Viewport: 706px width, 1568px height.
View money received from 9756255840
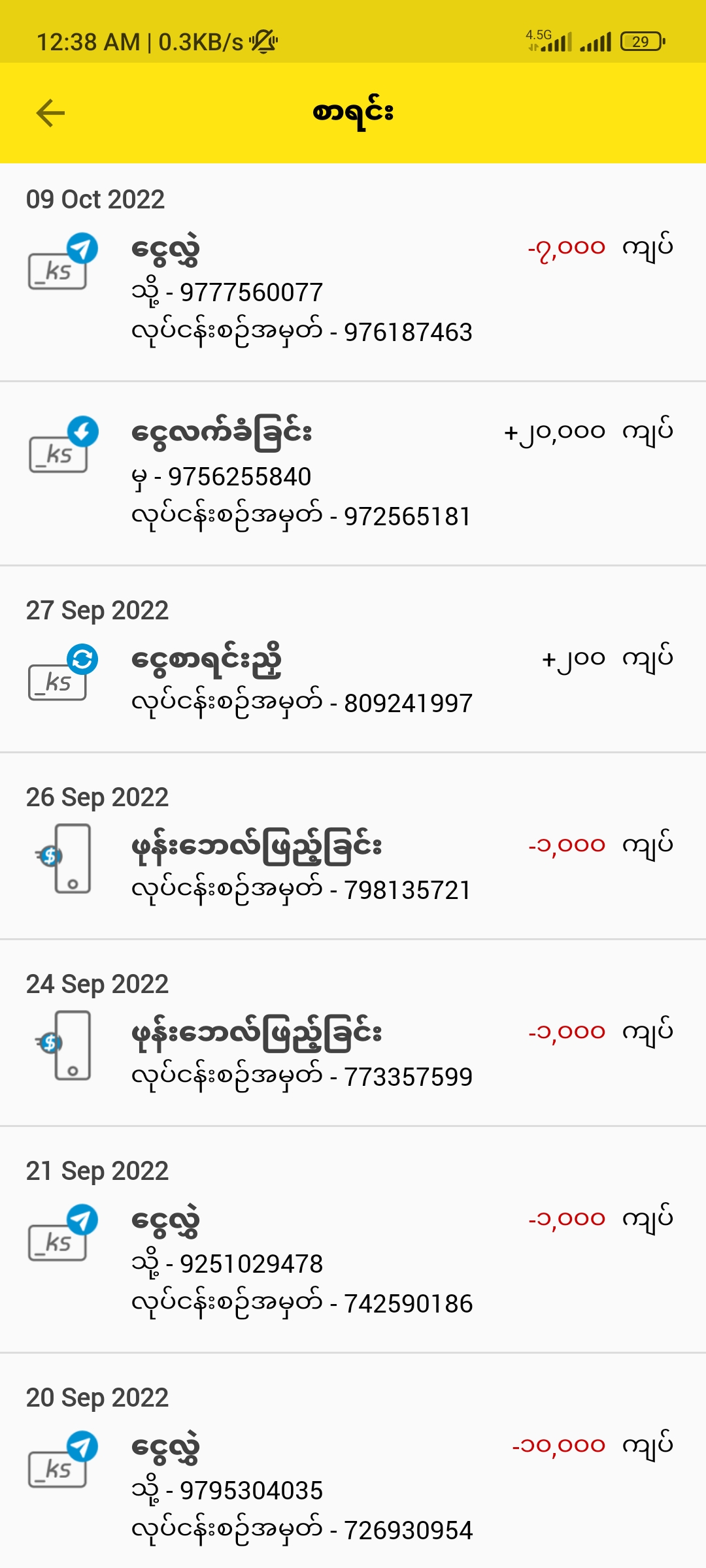click(353, 475)
